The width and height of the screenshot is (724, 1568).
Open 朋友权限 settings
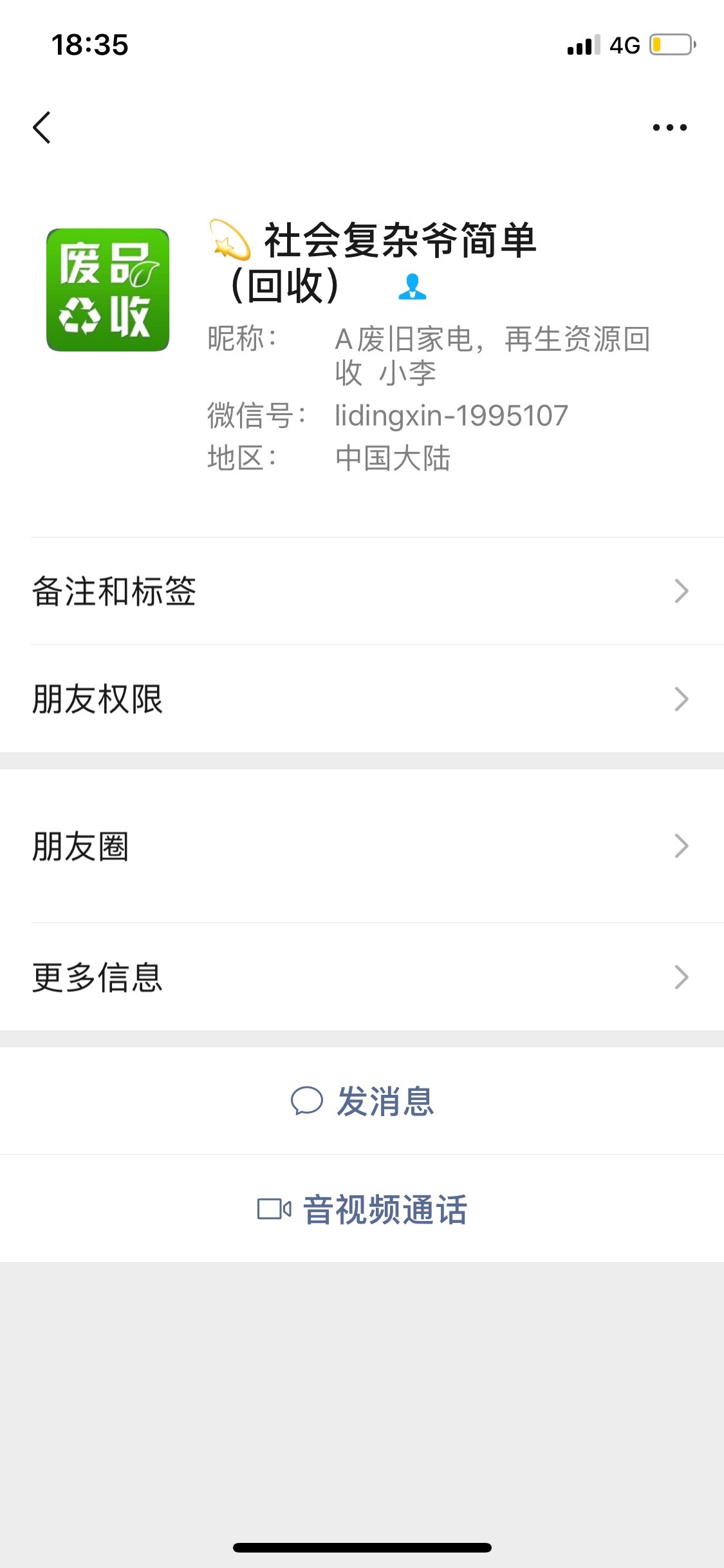click(x=362, y=699)
